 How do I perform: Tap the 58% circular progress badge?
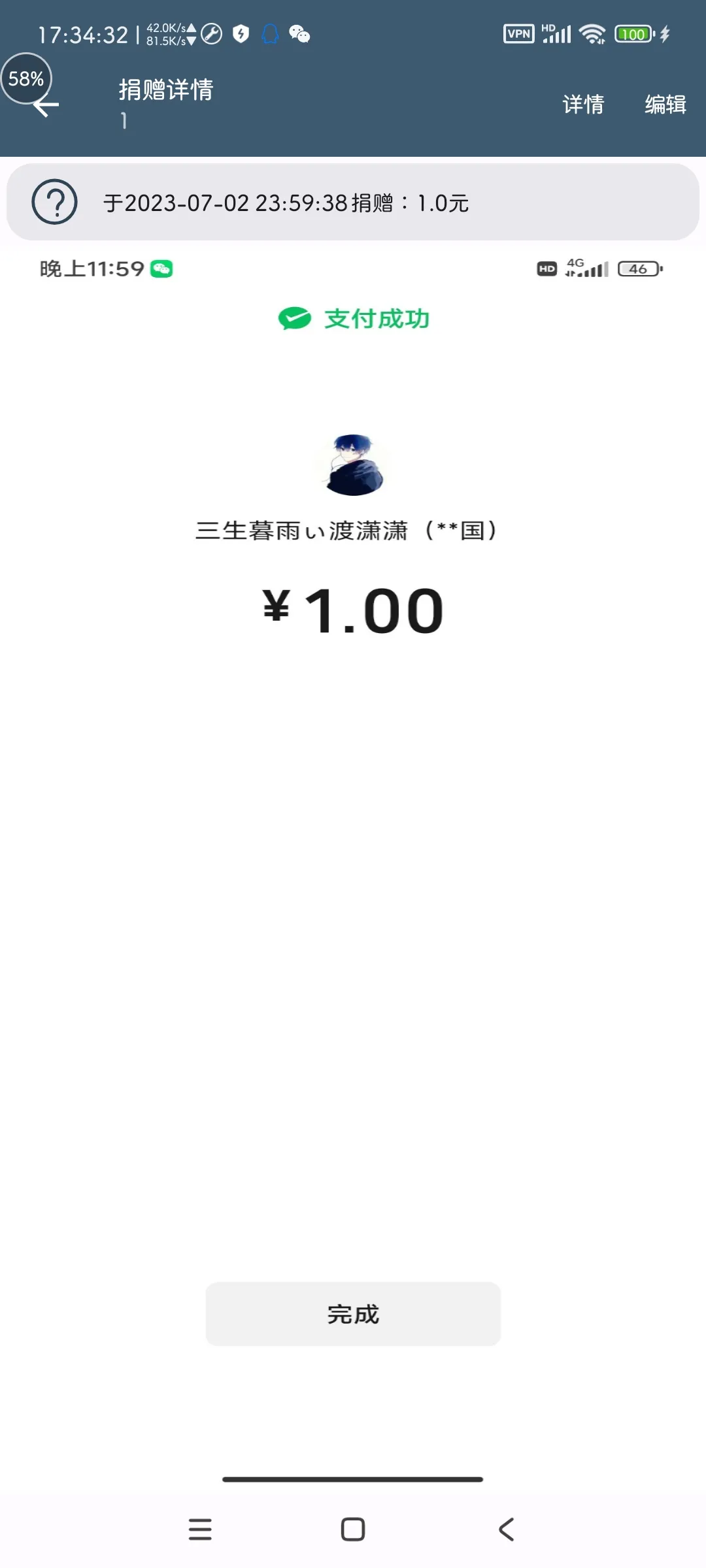click(x=27, y=79)
